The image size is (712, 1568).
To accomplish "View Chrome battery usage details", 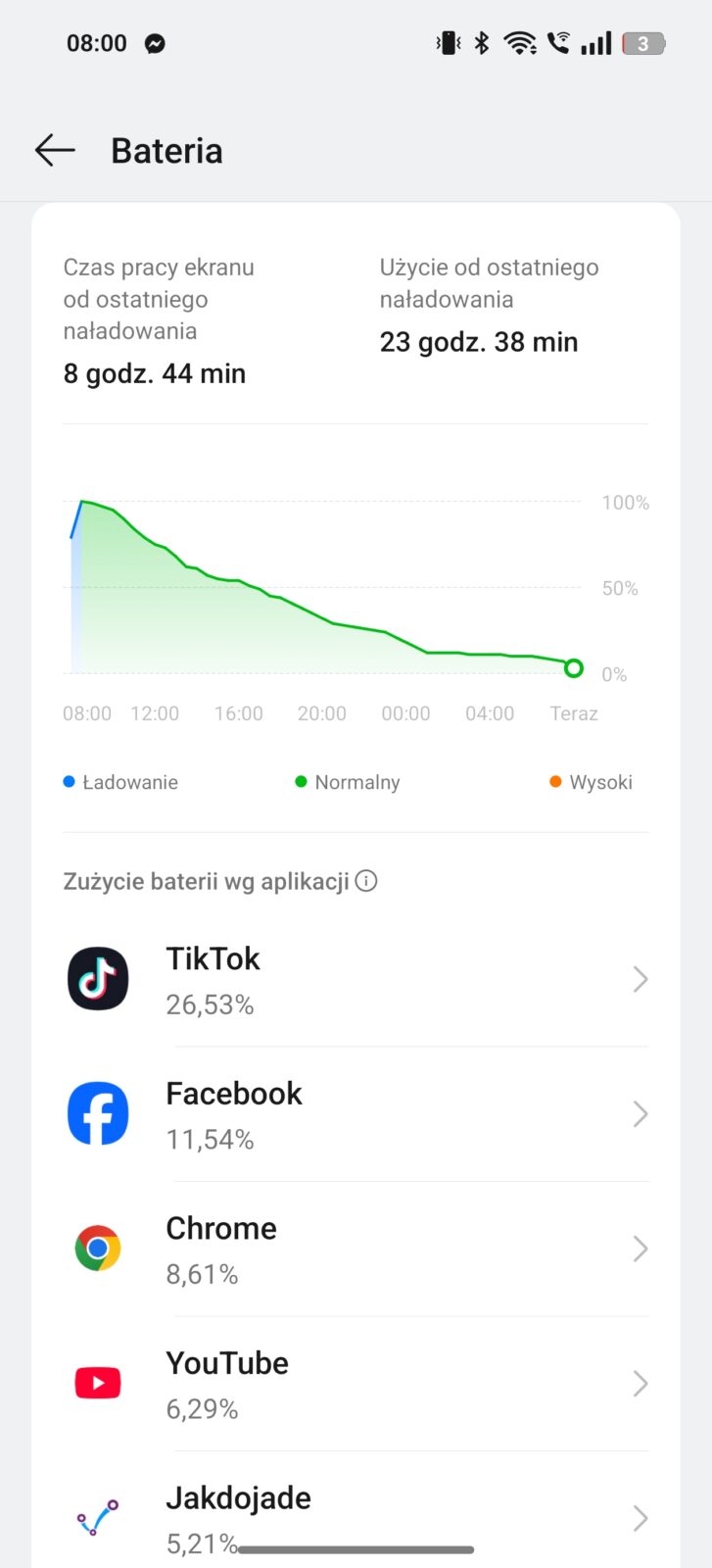I will point(356,1249).
